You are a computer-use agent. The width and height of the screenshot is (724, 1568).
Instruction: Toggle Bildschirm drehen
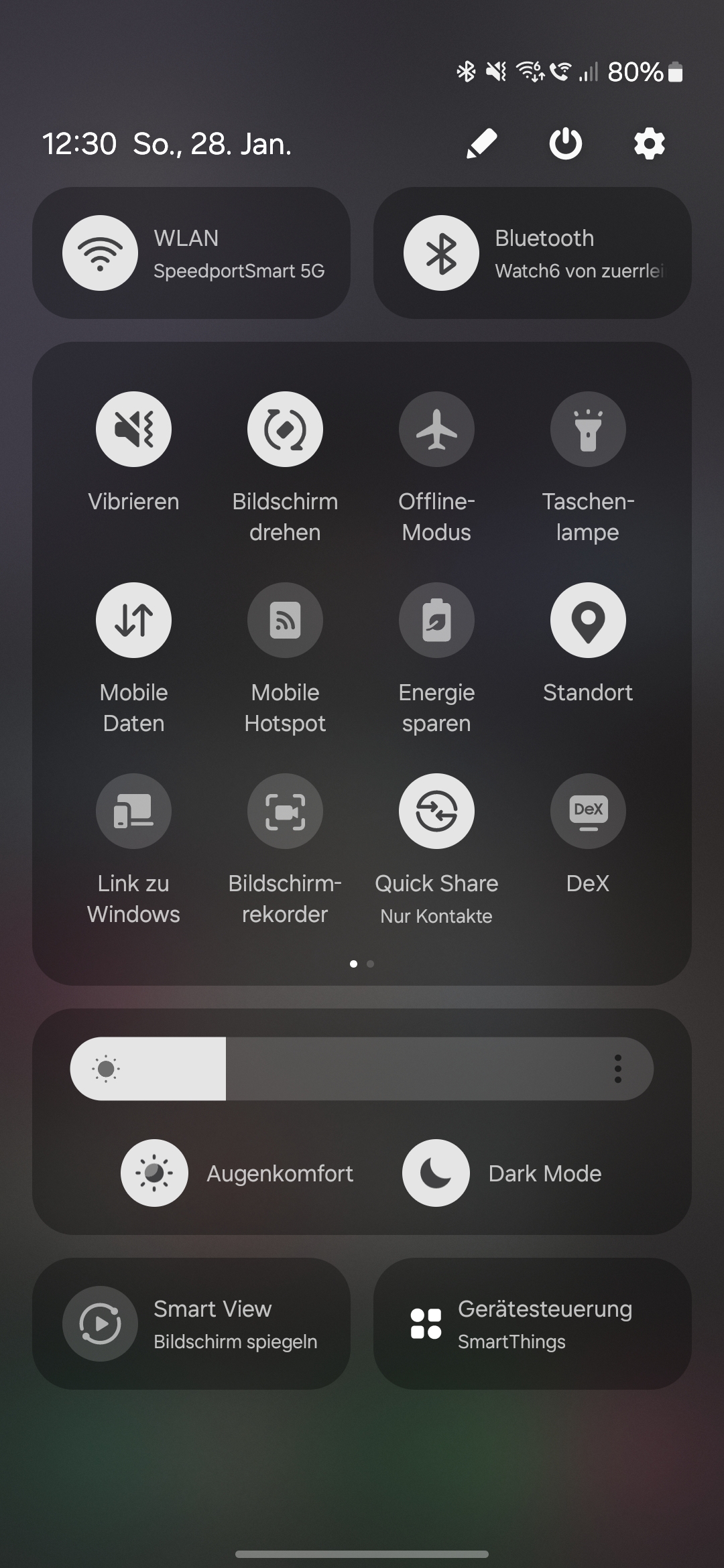click(x=285, y=429)
